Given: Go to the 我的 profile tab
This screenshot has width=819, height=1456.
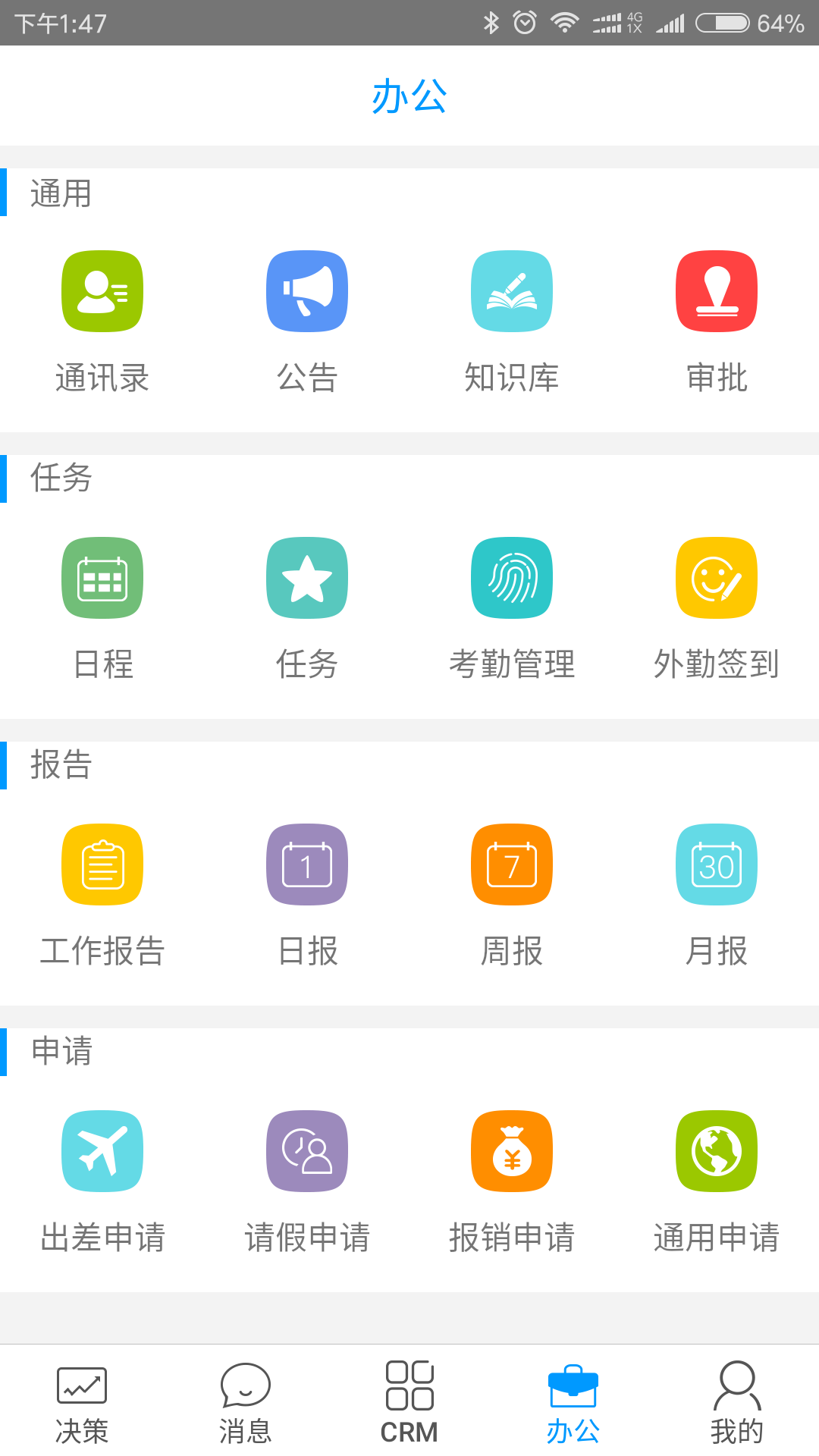Looking at the screenshot, I should click(x=736, y=1403).
